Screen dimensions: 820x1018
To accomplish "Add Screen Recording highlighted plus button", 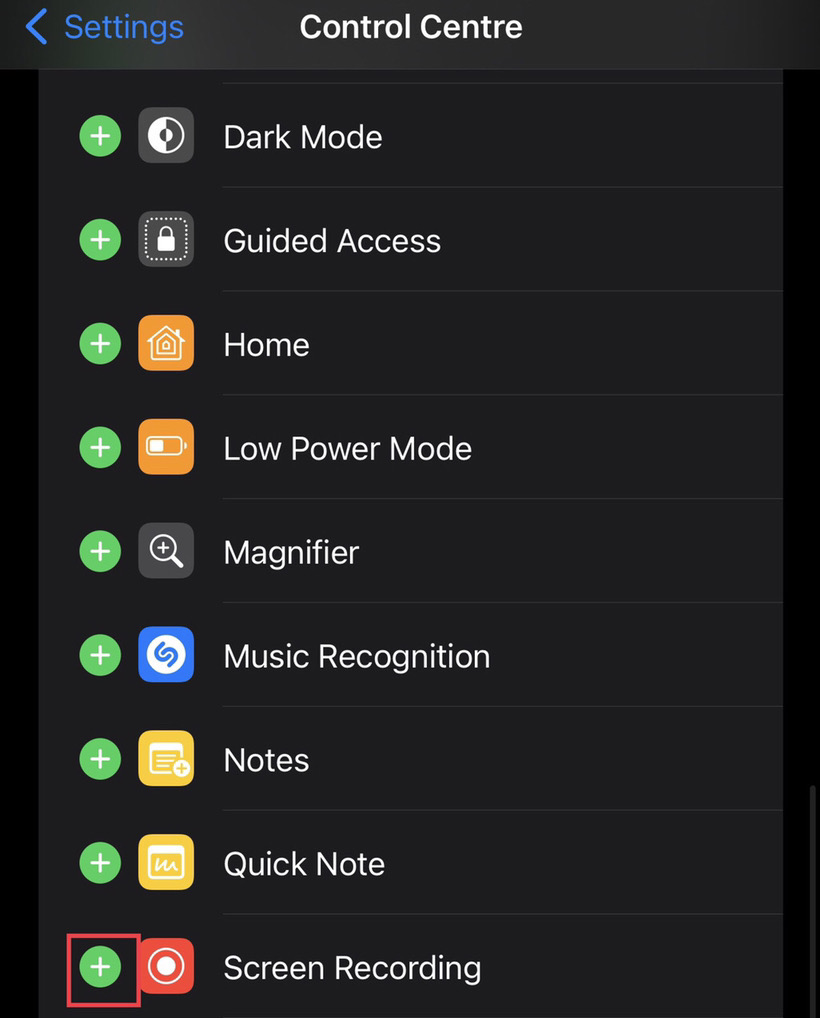I will pyautogui.click(x=100, y=966).
